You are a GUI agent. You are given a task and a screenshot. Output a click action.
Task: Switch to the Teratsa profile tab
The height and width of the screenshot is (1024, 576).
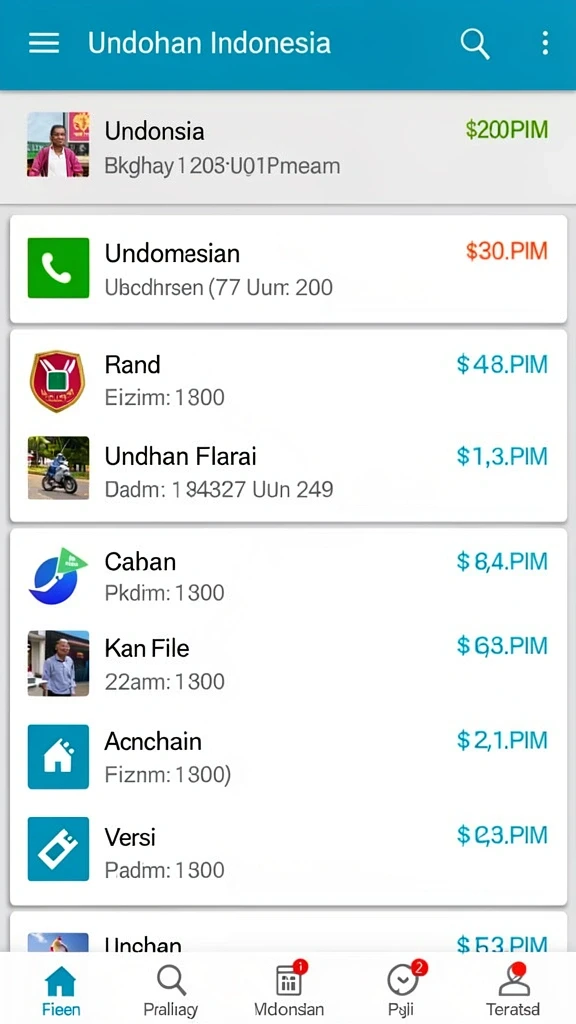[513, 989]
